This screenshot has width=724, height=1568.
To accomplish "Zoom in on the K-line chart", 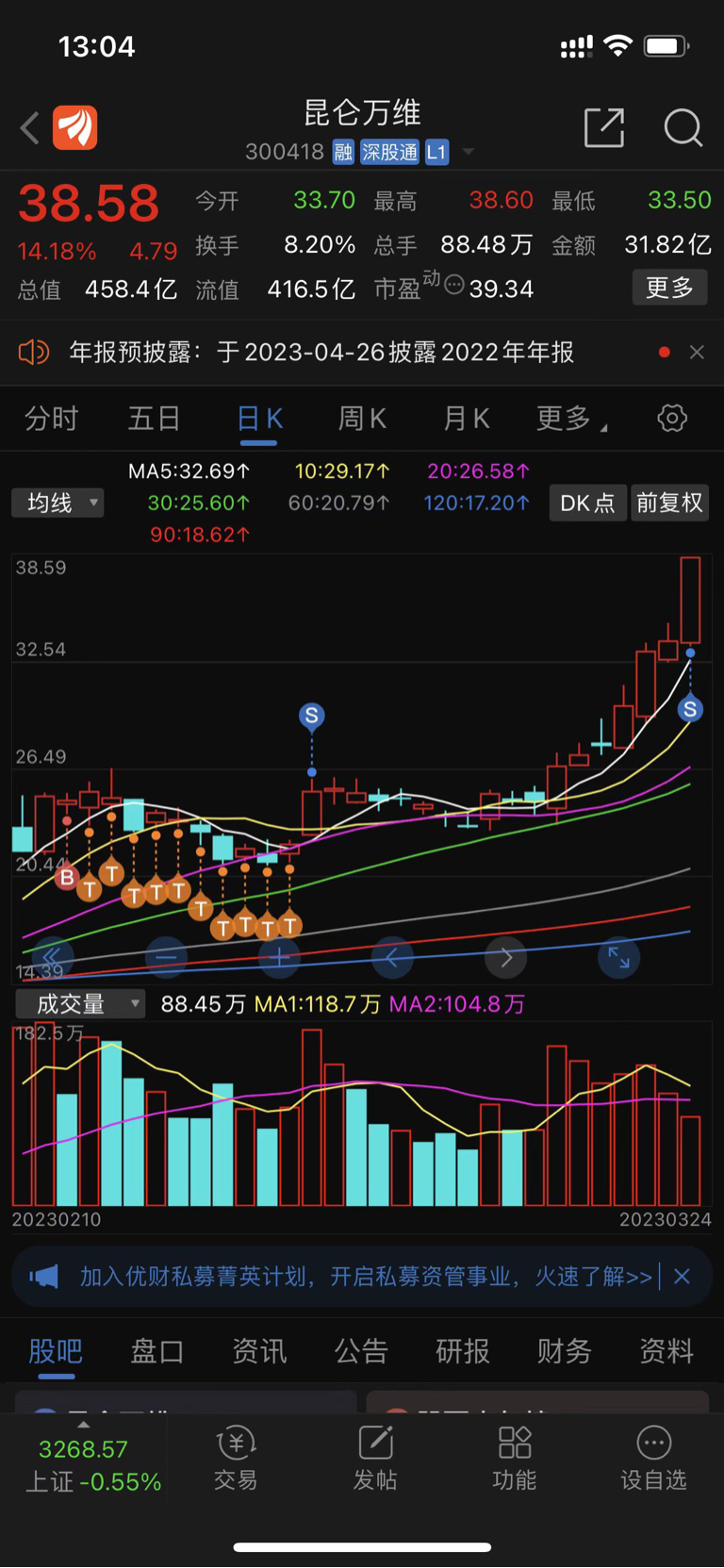I will pyautogui.click(x=279, y=958).
